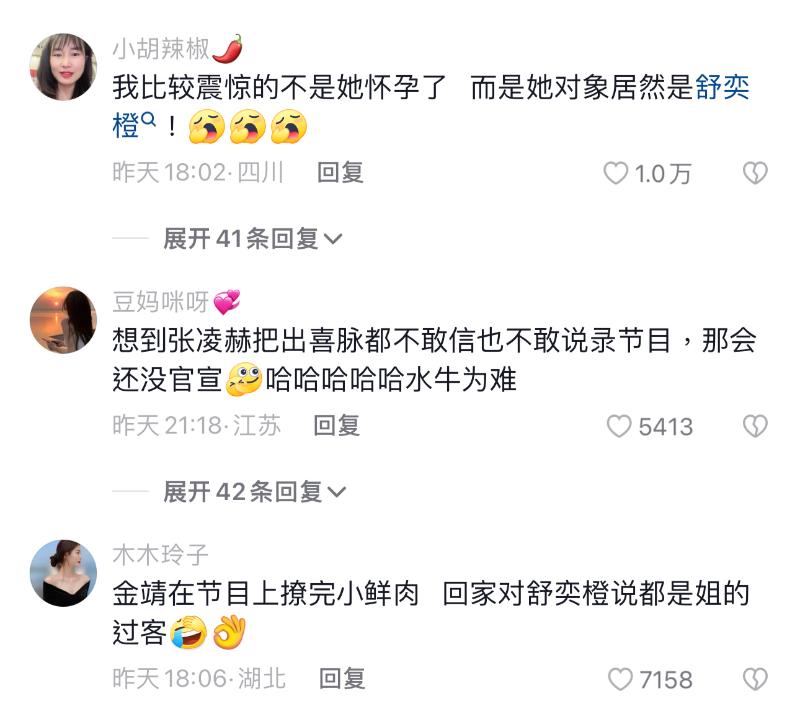800x706 pixels.
Task: Like 豆妈咪呀's comment
Action: click(620, 427)
